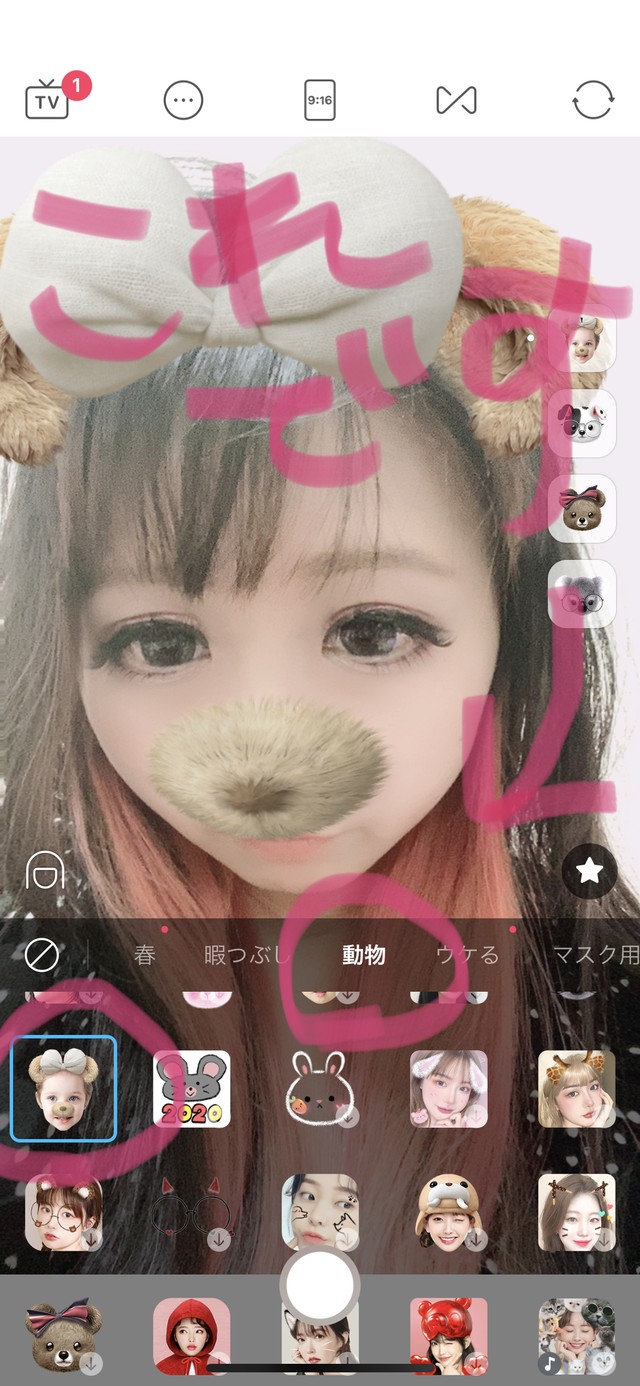Apply the giraffe ears filter
The height and width of the screenshot is (1386, 640).
click(x=576, y=1089)
